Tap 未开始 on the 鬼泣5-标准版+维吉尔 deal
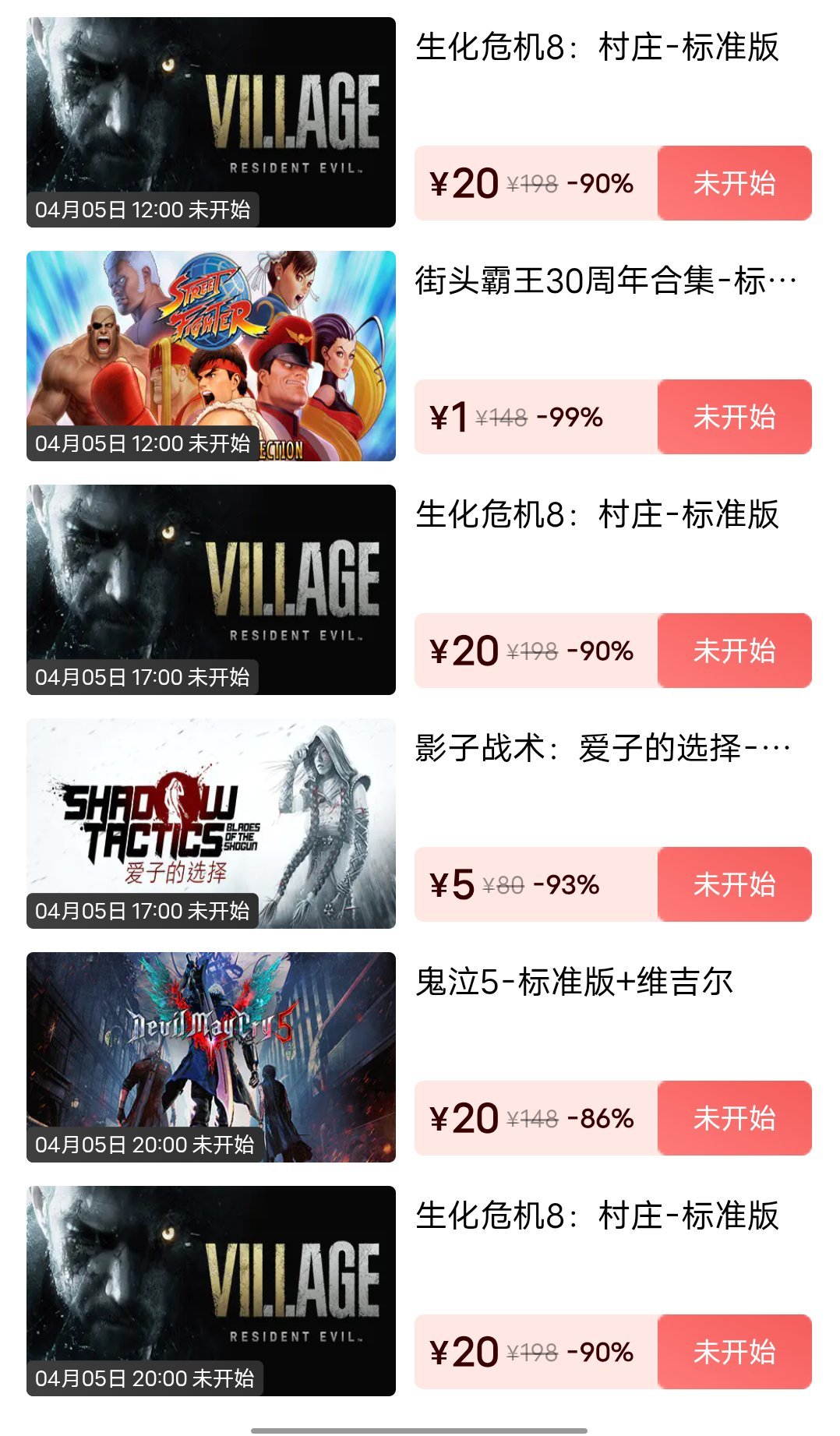 [734, 1119]
